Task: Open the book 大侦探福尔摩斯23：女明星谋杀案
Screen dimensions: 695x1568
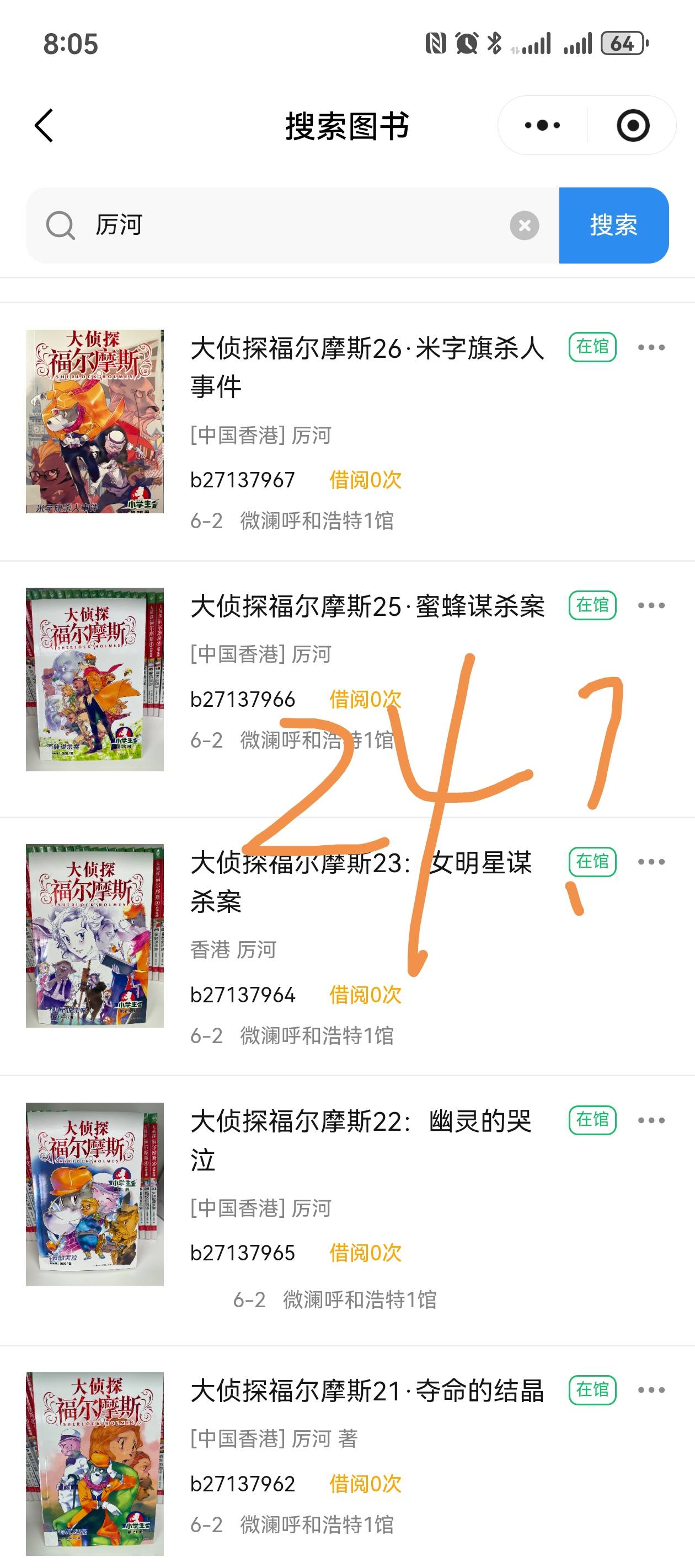Action: pos(361,882)
